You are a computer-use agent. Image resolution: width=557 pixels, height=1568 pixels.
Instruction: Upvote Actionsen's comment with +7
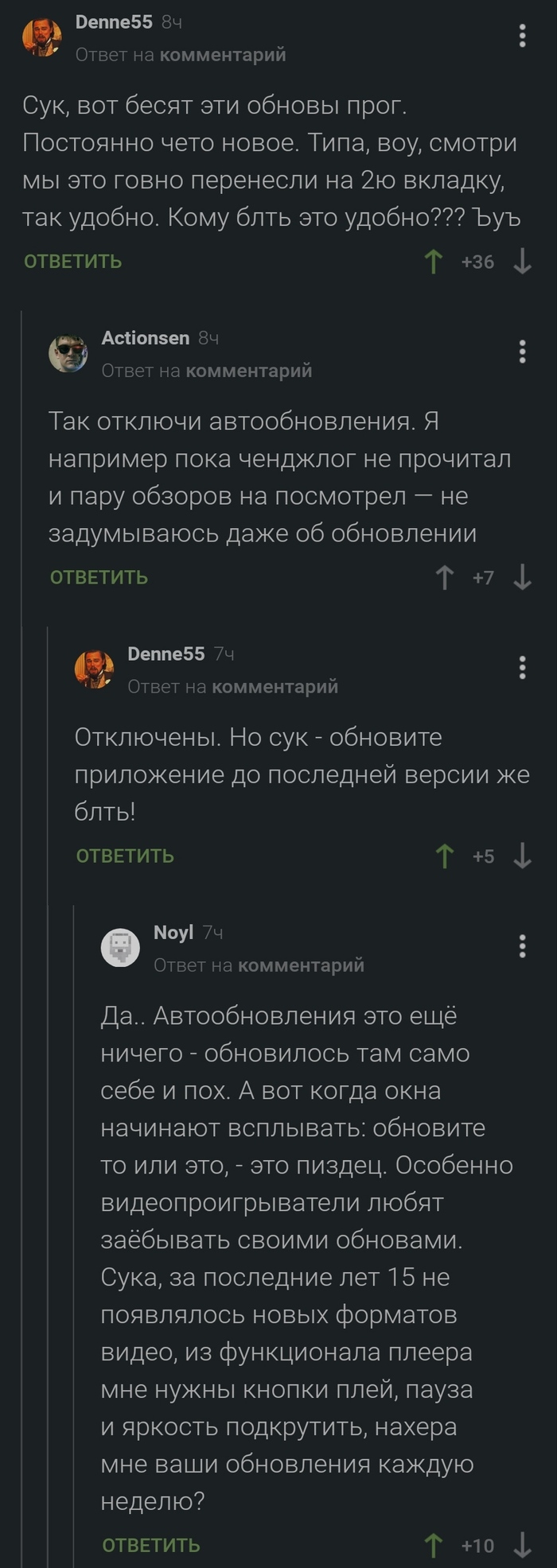tap(445, 577)
